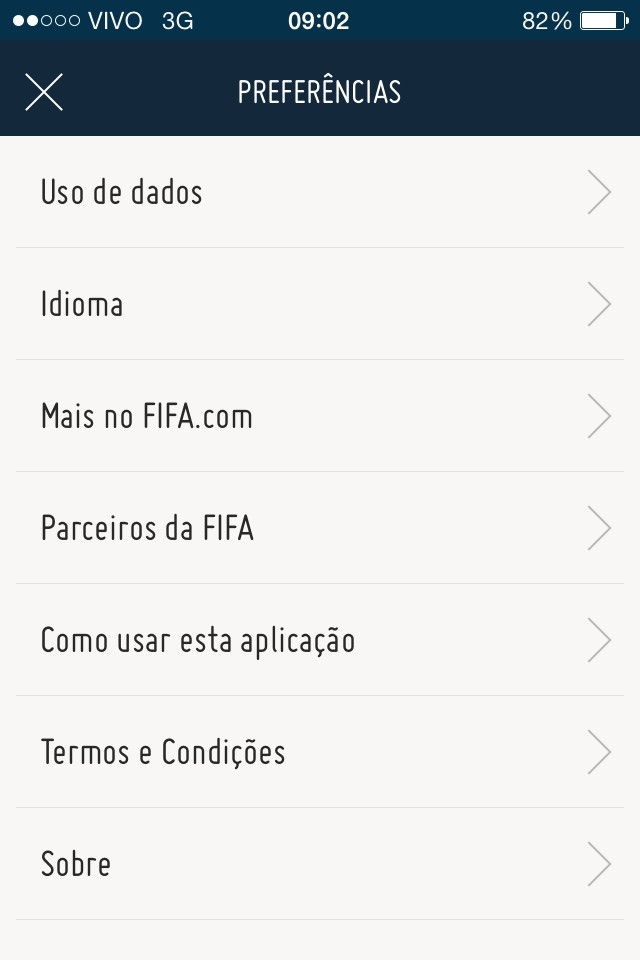The width and height of the screenshot is (640, 960).
Task: Tap the Sobre row
Action: (x=320, y=864)
